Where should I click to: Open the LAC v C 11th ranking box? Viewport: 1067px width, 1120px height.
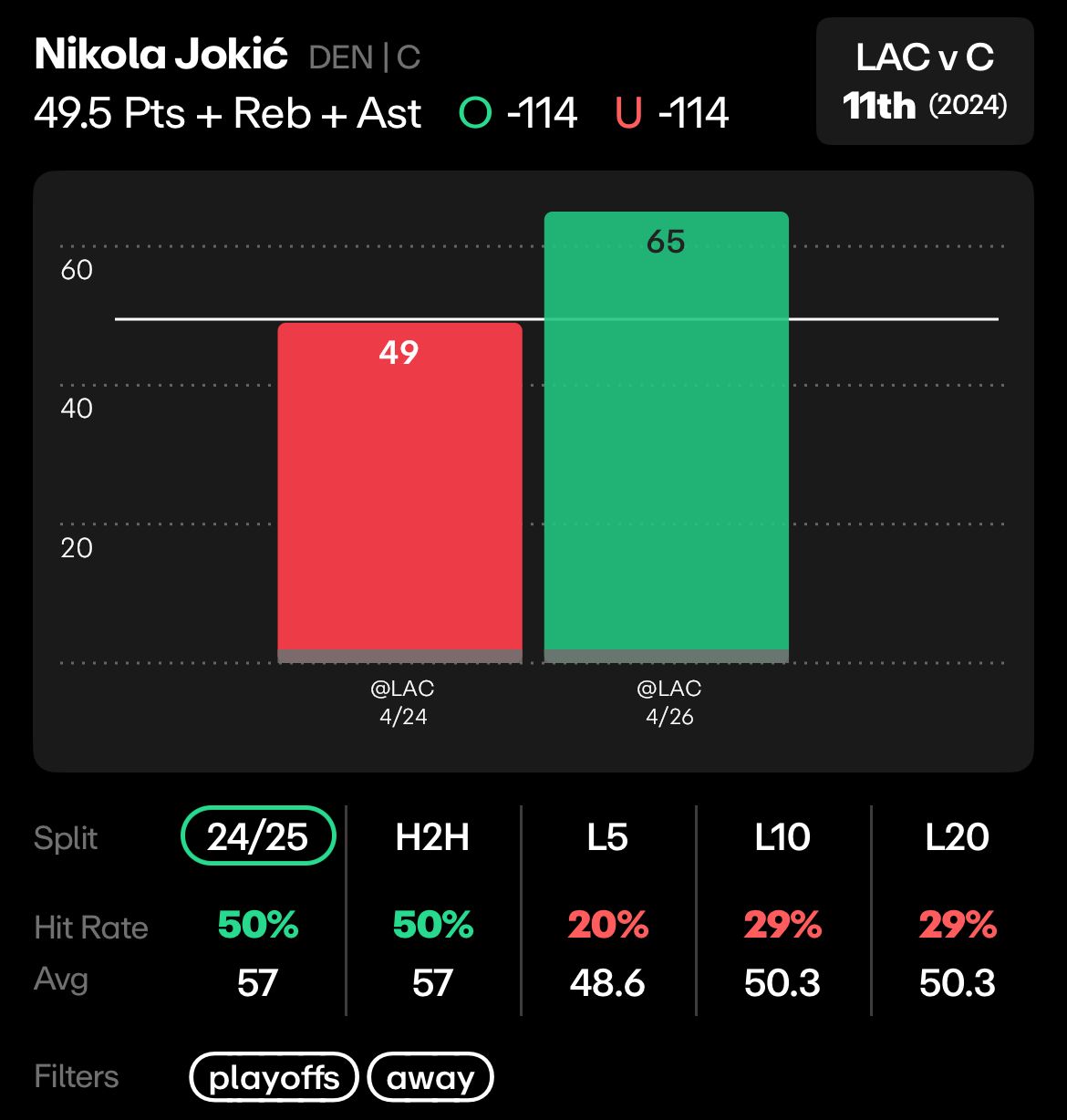[x=925, y=82]
